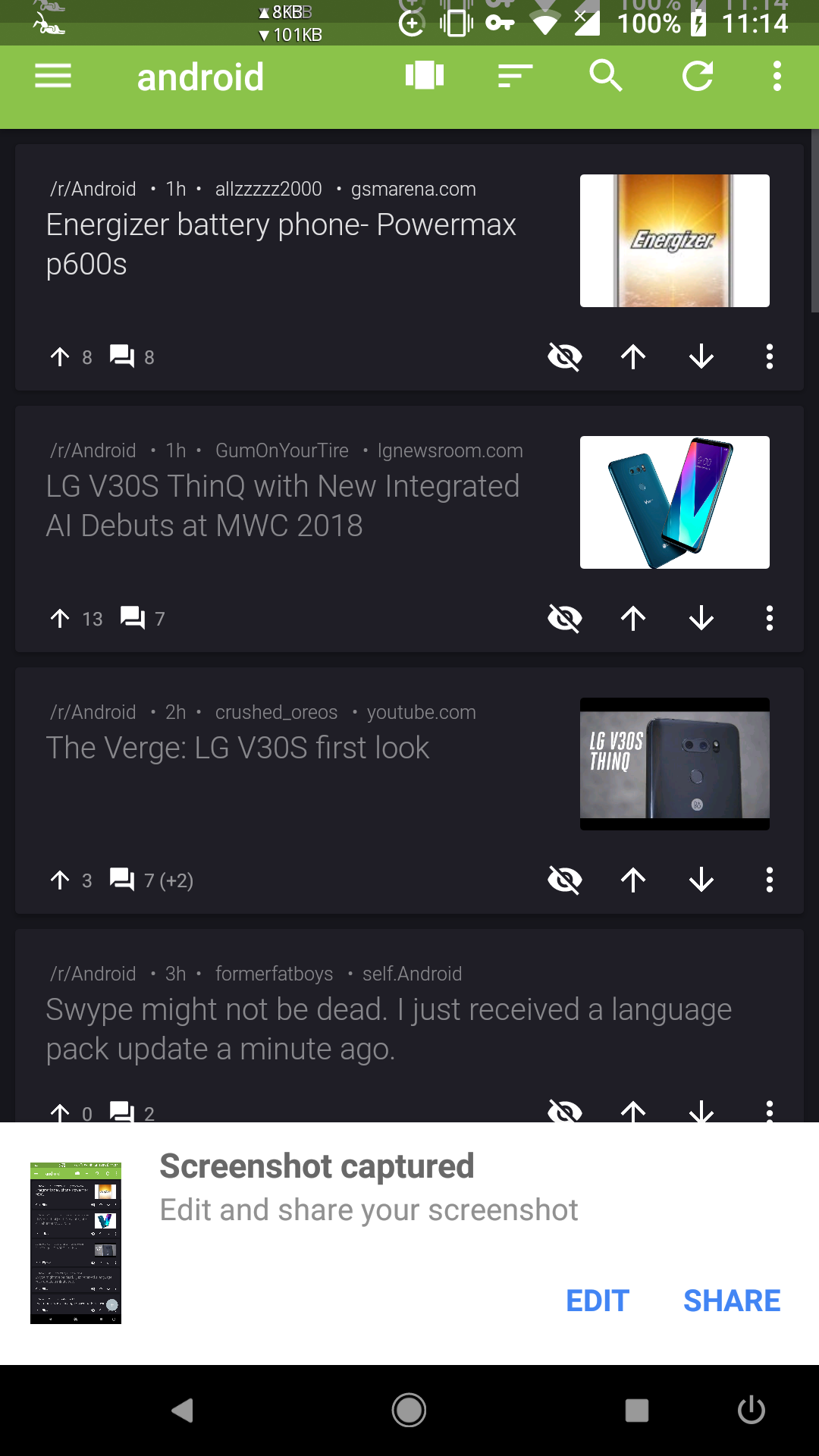Open the navigation drawer menu

(52, 76)
